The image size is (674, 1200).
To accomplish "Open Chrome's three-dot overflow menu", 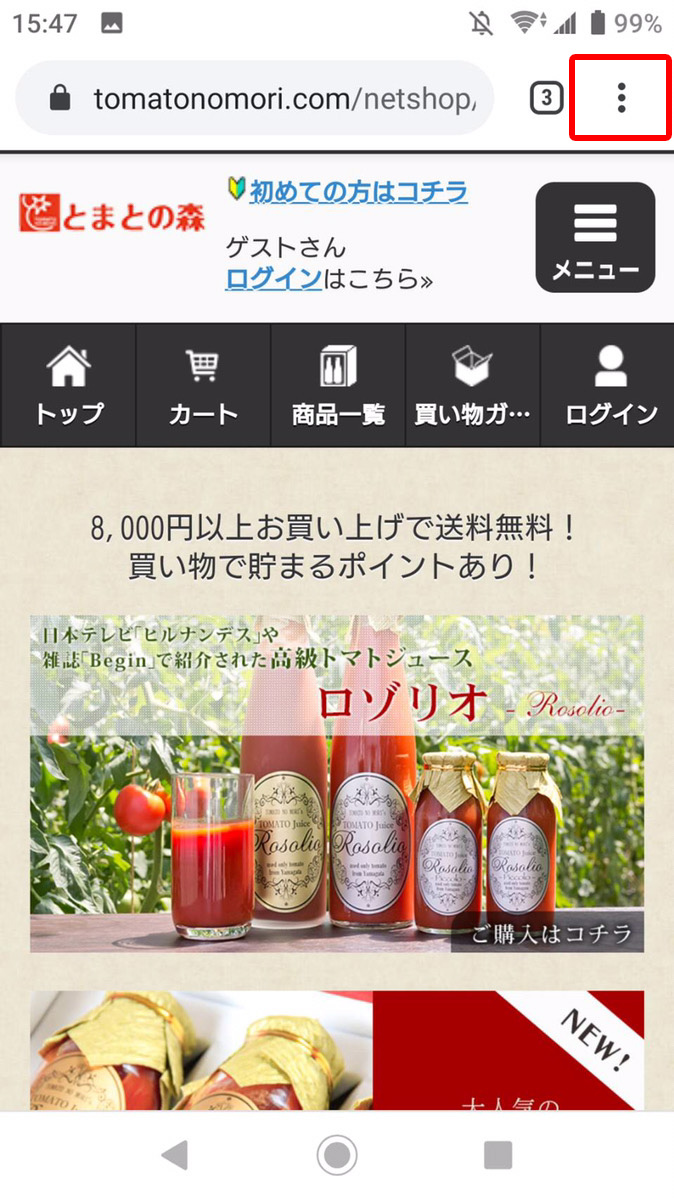I will point(621,98).
